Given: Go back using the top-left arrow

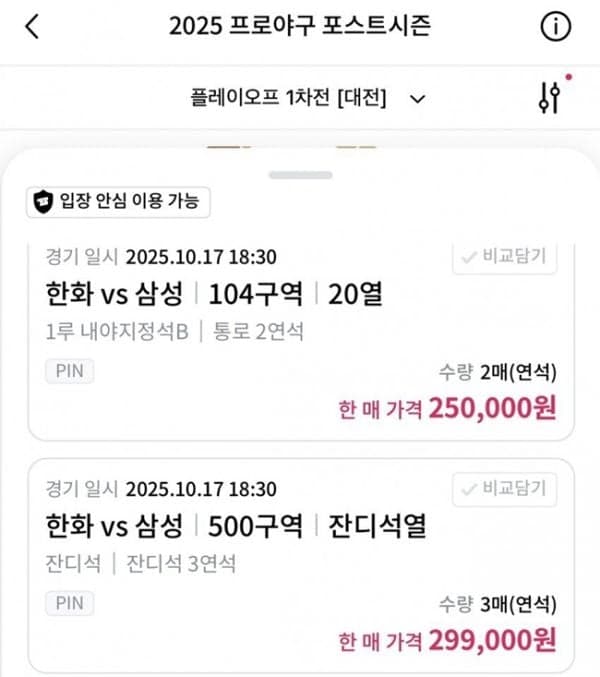Looking at the screenshot, I should 33,27.
